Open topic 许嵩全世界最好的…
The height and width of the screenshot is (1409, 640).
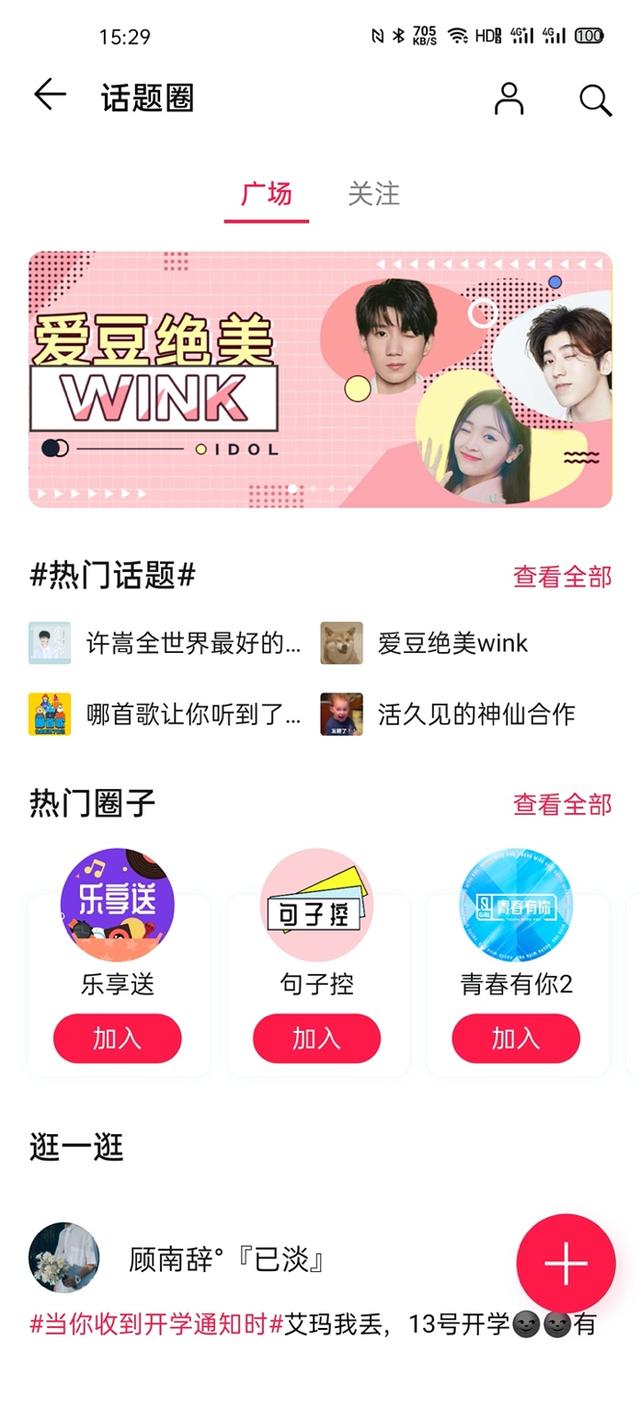(x=192, y=643)
